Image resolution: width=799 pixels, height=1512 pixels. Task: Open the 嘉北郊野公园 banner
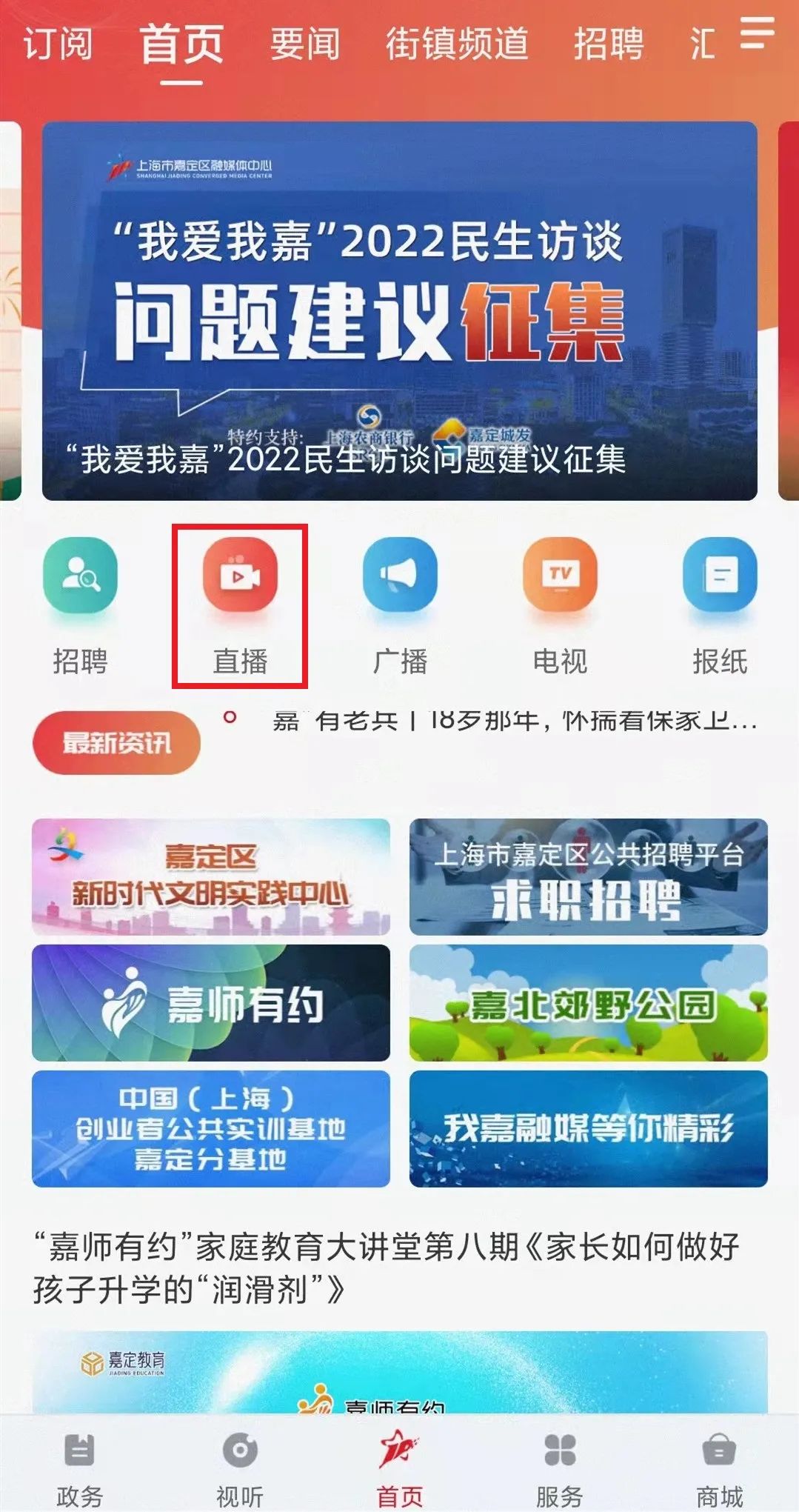click(586, 1004)
